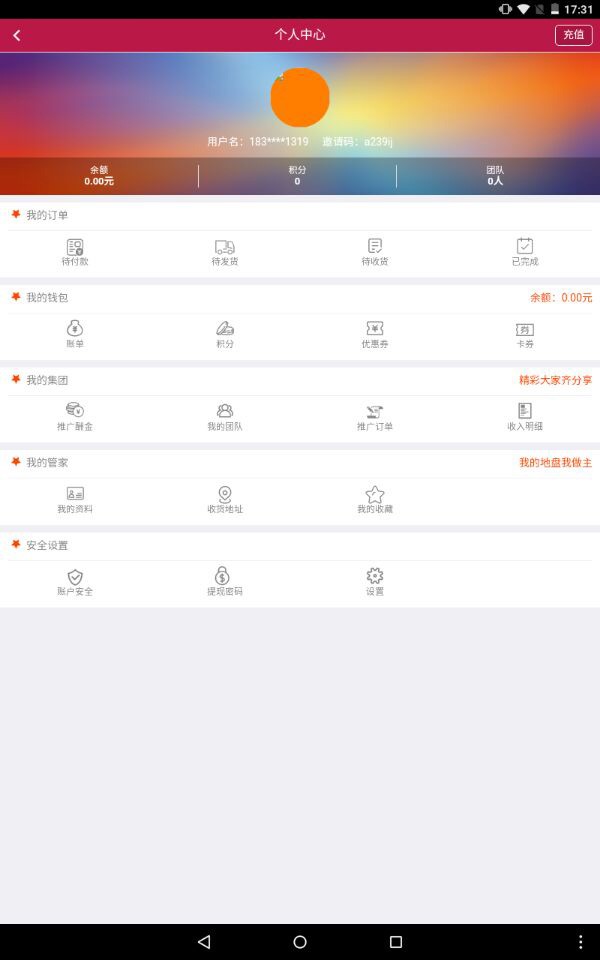
Task: Open the orange profile avatar
Action: coord(300,97)
